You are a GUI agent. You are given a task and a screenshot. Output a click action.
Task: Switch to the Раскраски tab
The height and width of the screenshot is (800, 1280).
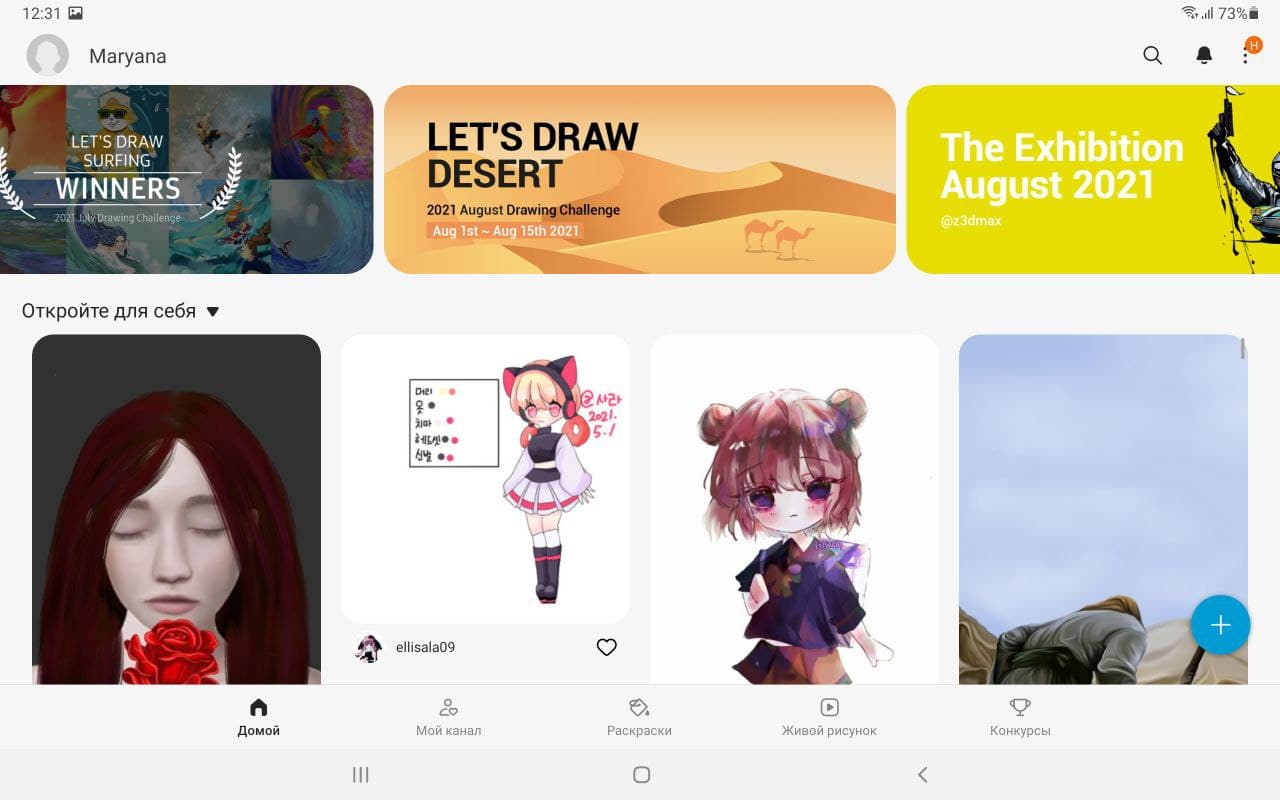(639, 717)
